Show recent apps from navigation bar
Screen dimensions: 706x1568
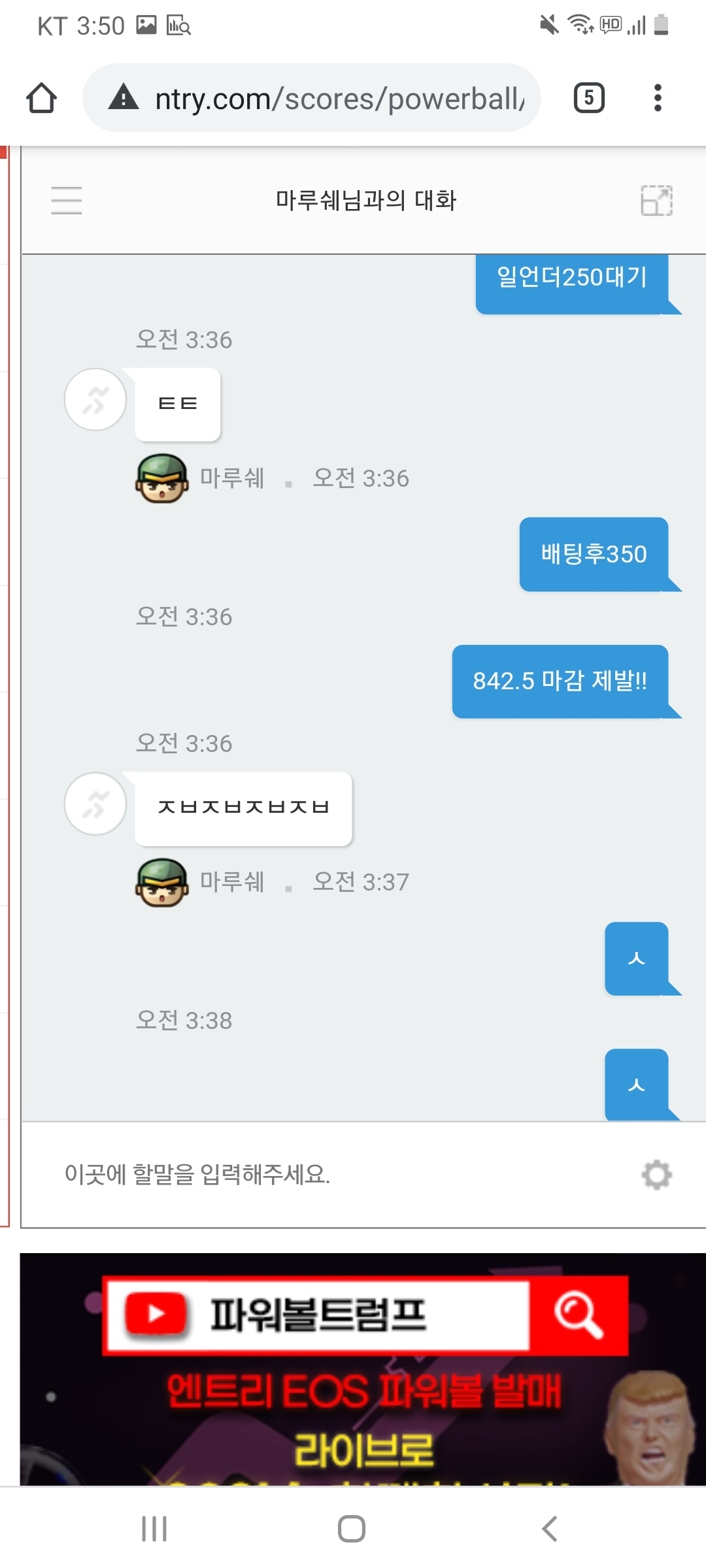tap(154, 1529)
